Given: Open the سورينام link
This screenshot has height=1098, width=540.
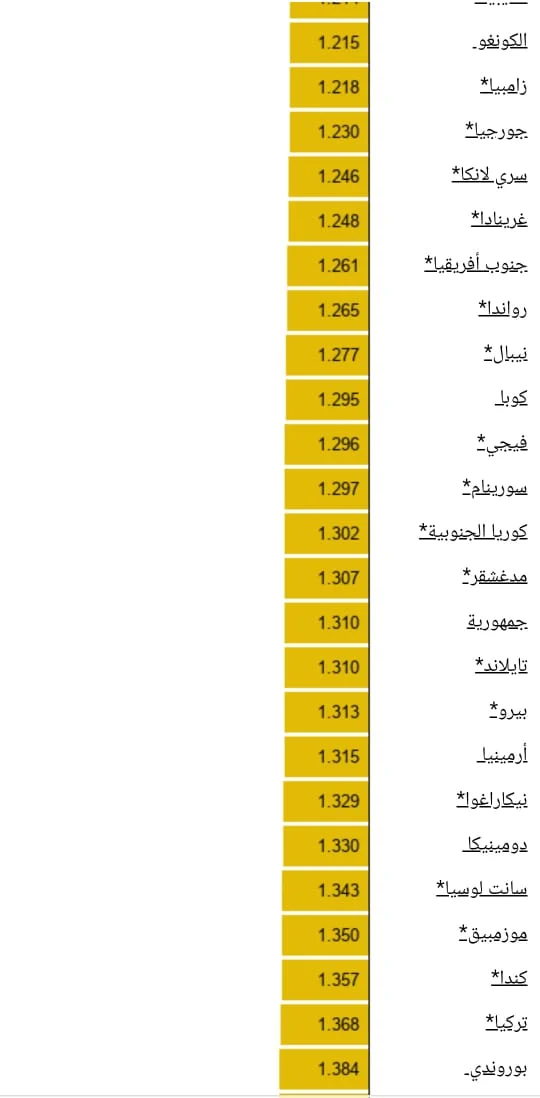Looking at the screenshot, I should click(x=495, y=487).
